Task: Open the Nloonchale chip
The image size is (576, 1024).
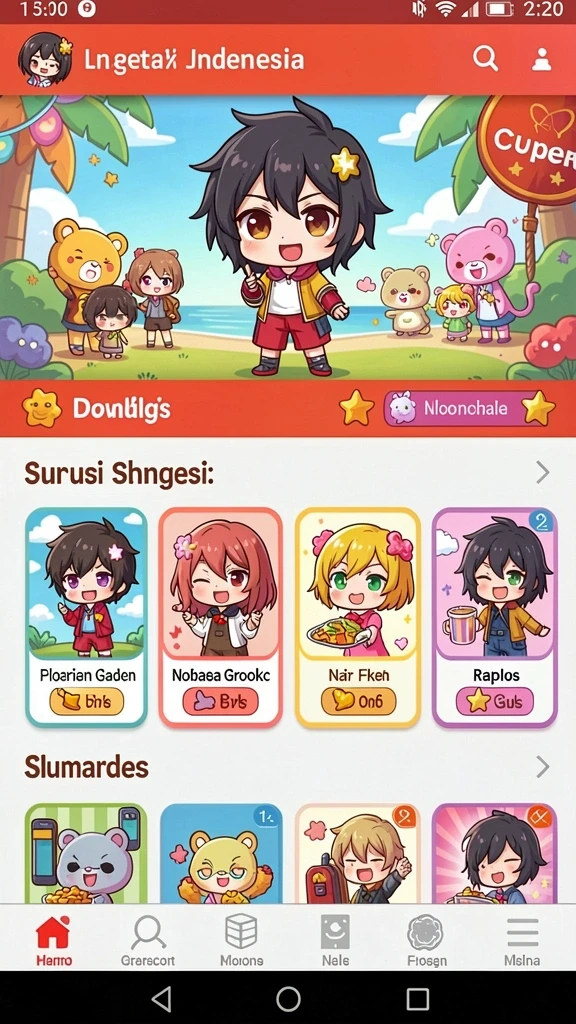Action: 455,409
